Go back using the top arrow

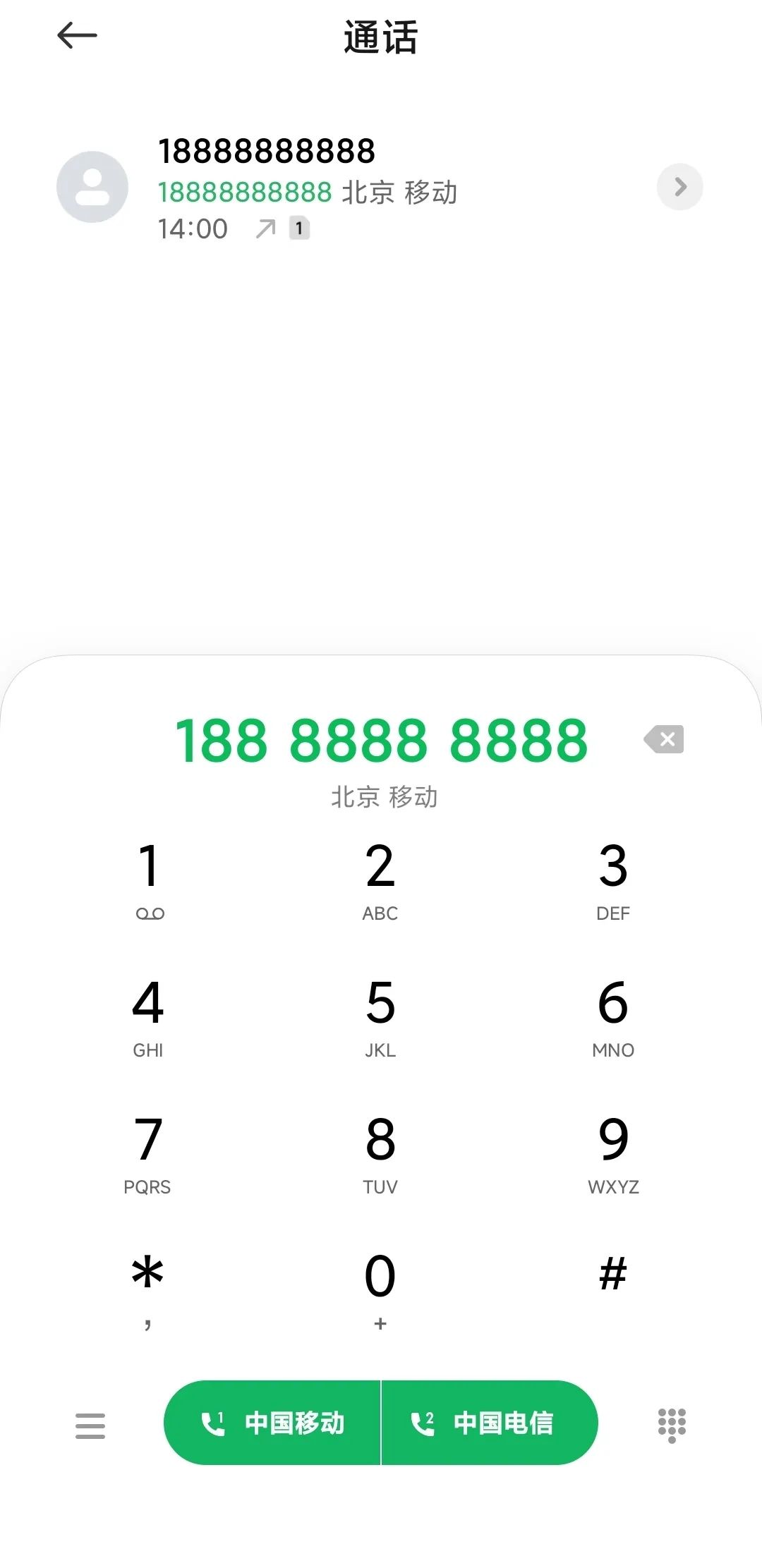point(77,35)
